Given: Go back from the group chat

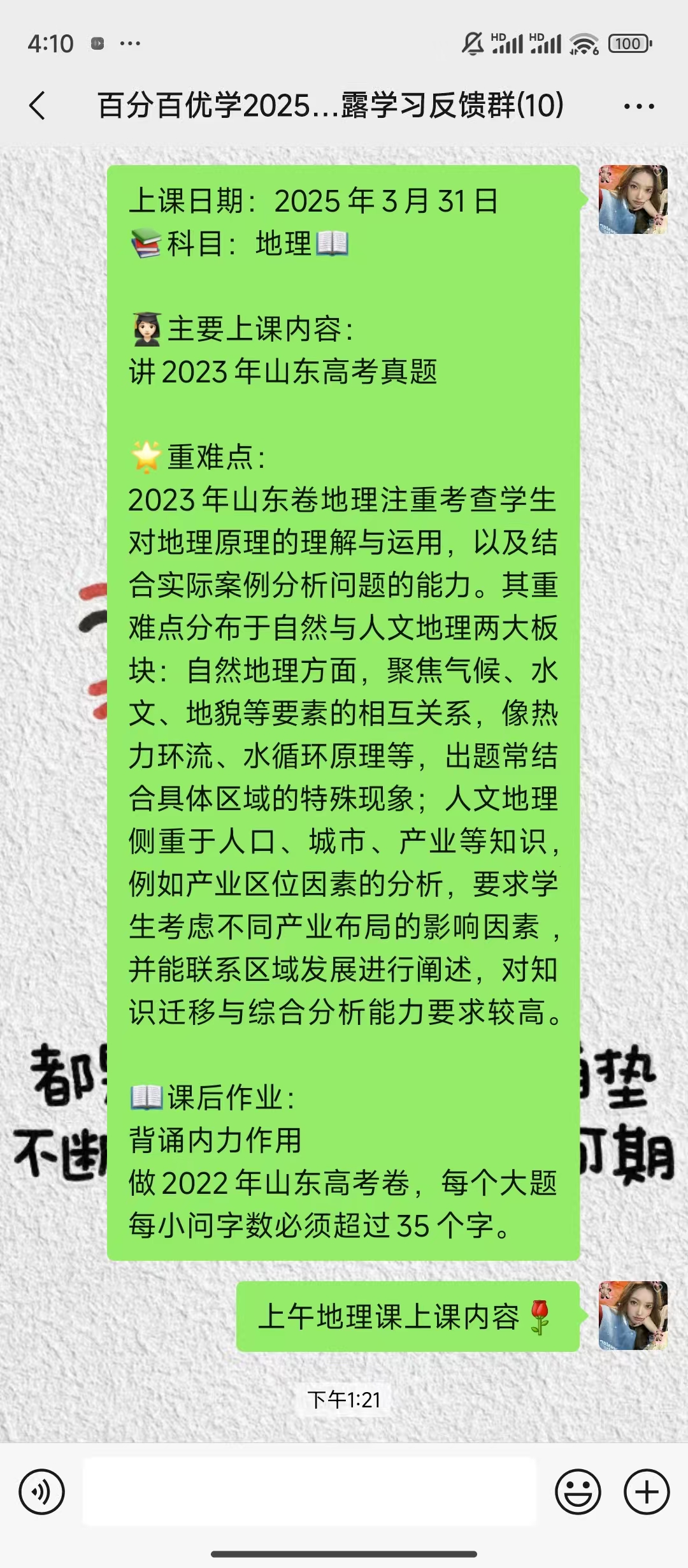Looking at the screenshot, I should tap(38, 106).
